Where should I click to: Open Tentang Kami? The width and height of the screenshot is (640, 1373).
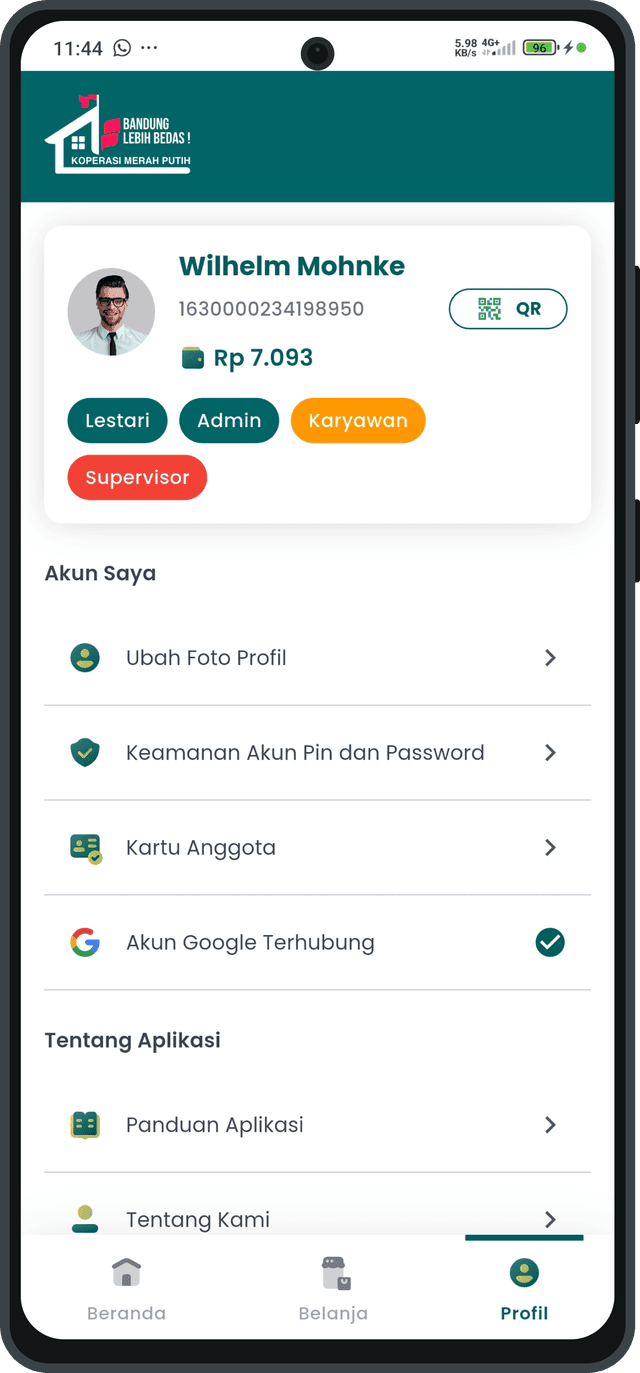317,1218
